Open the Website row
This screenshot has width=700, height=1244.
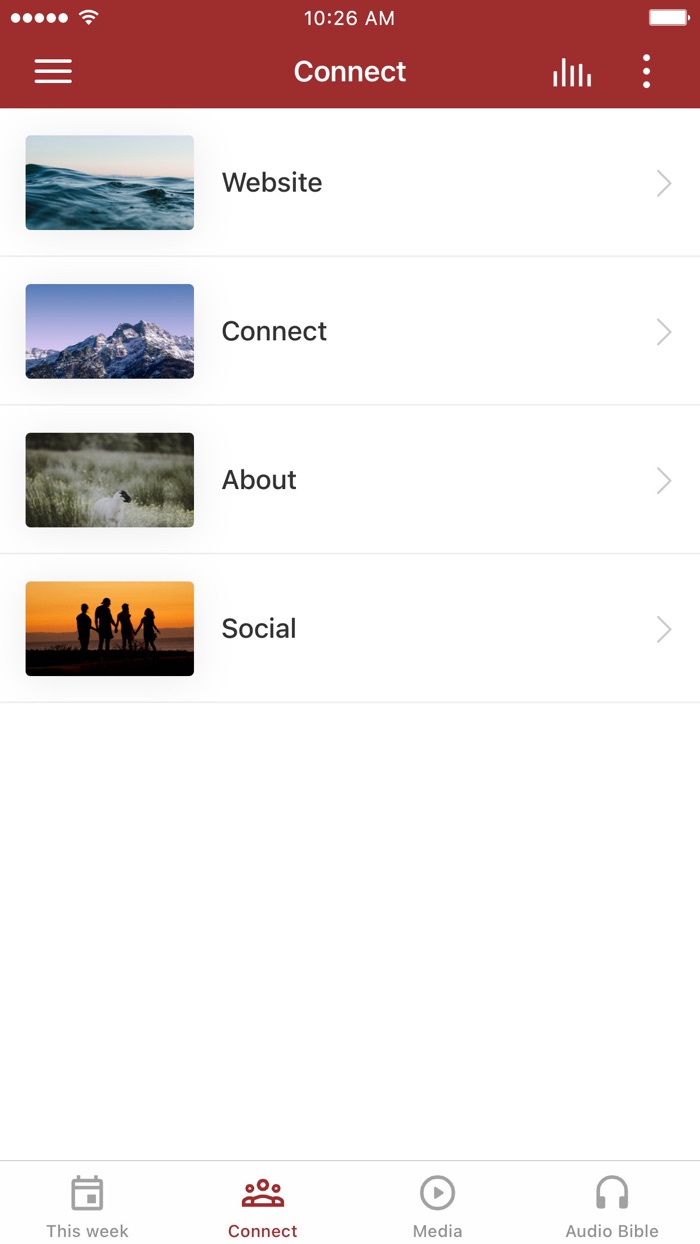(x=350, y=183)
